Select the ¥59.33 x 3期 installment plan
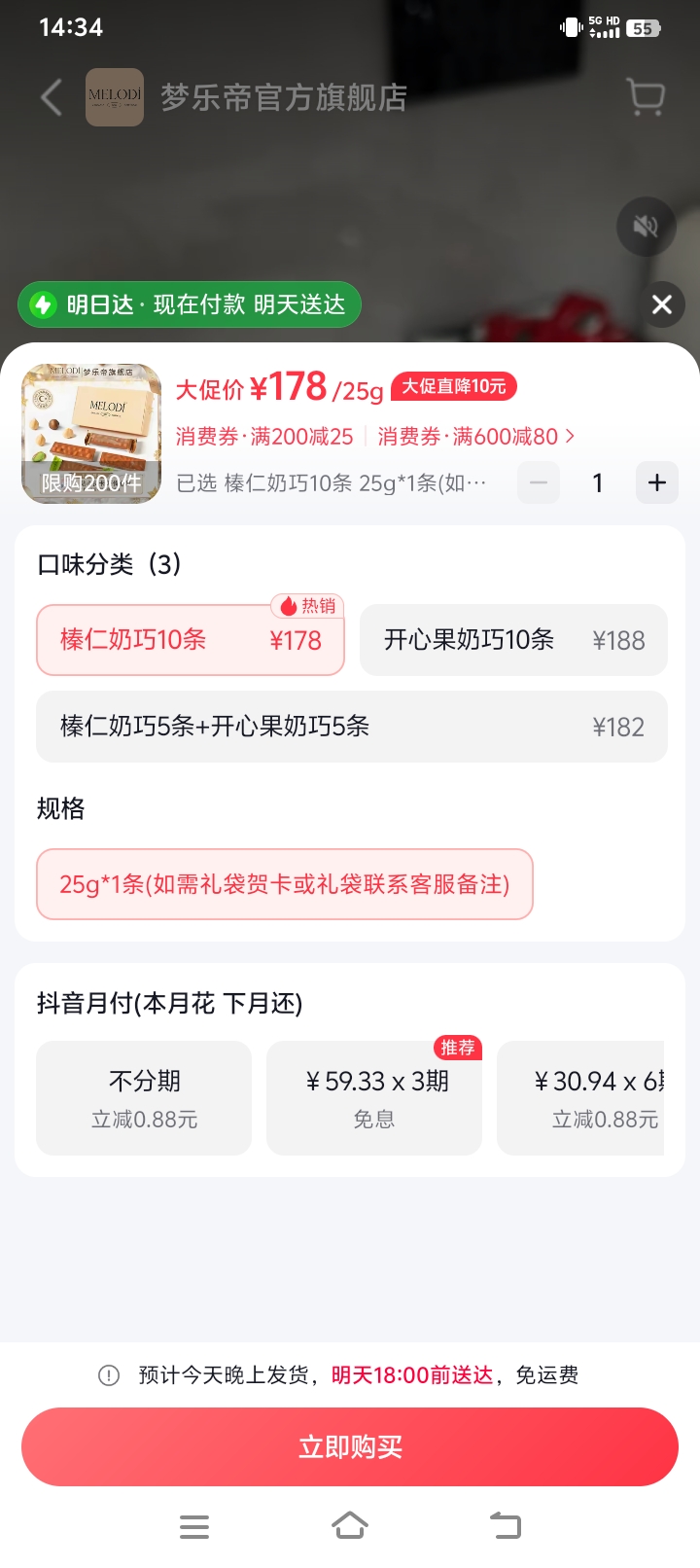The image size is (700, 1568). coord(374,1098)
